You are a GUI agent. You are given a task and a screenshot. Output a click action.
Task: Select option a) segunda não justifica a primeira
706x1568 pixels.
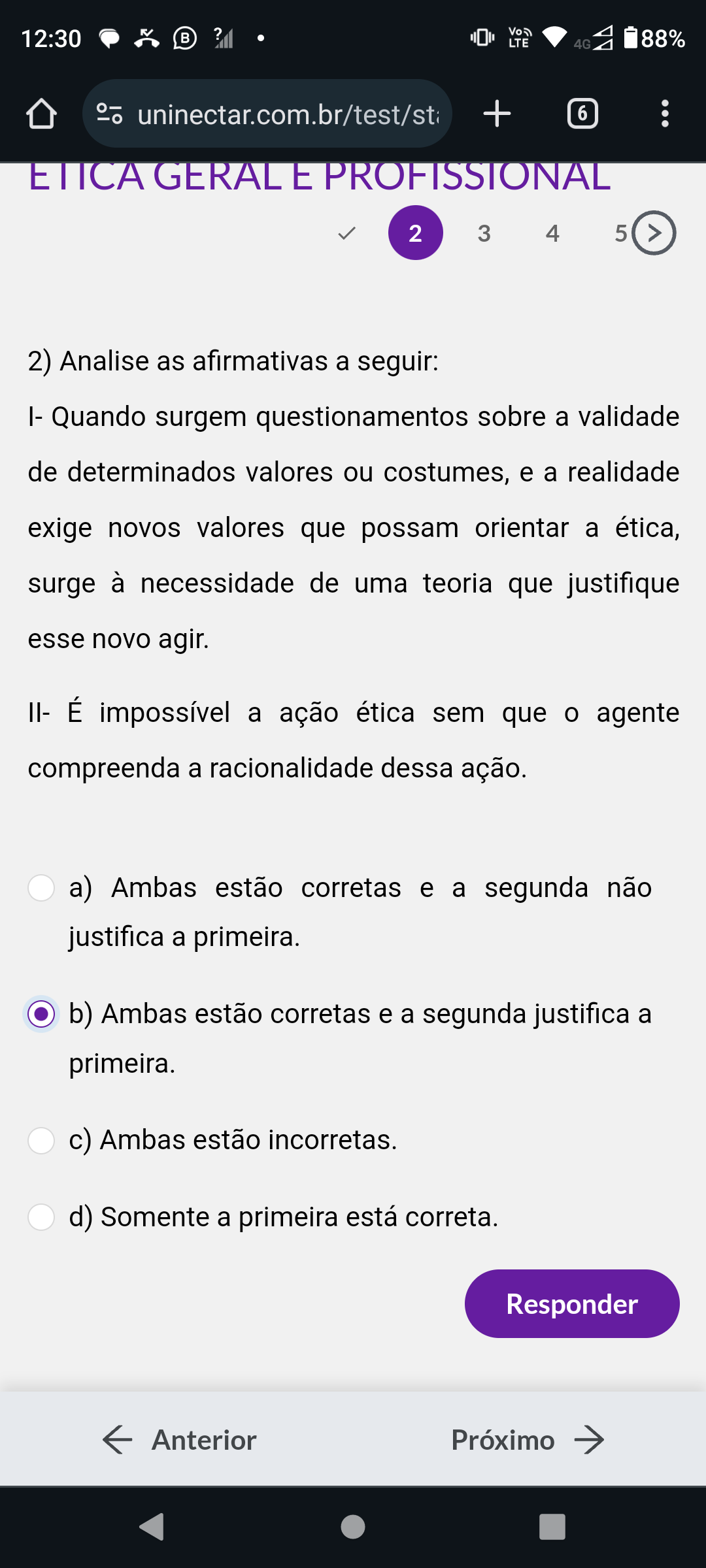pos(41,888)
